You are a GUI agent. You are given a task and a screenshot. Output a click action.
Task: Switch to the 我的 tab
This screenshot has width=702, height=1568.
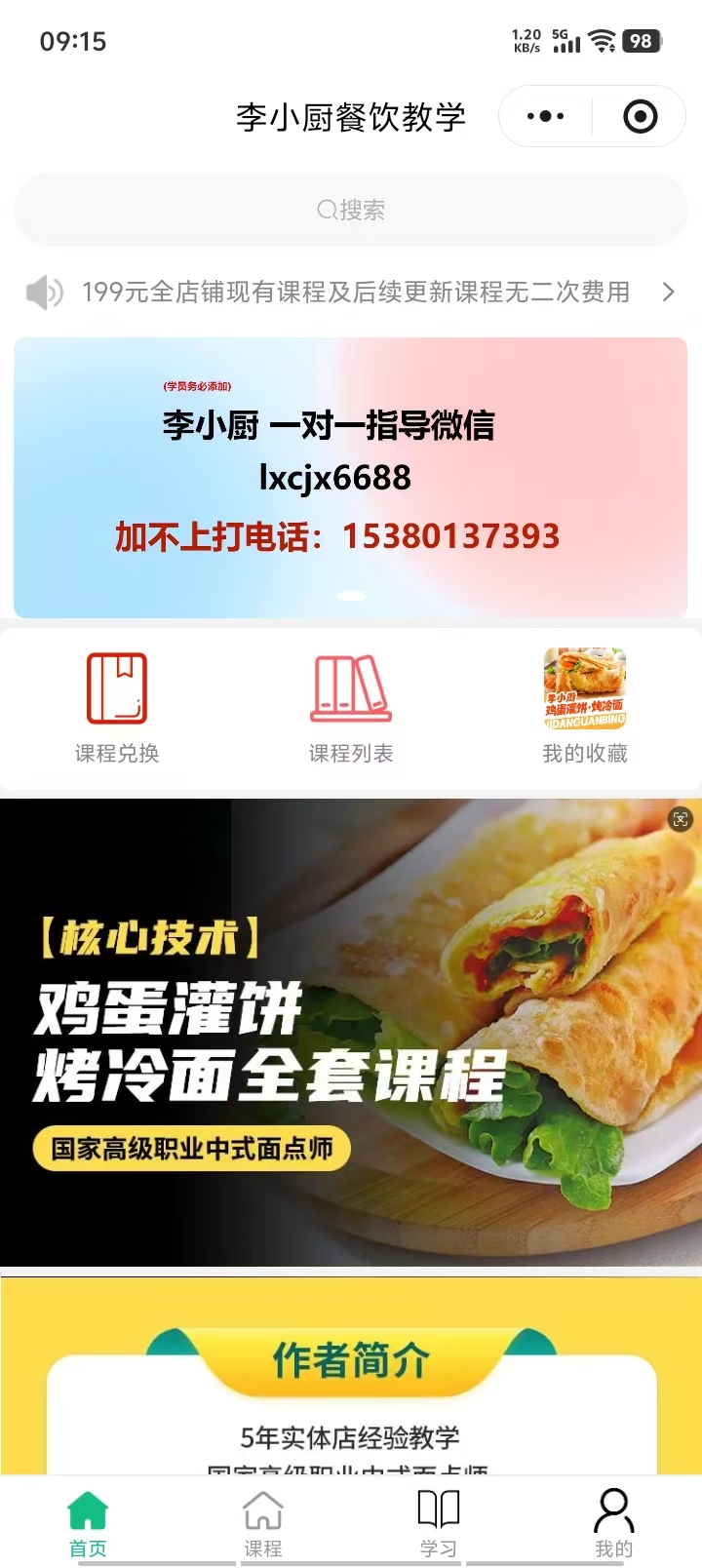click(x=614, y=1523)
